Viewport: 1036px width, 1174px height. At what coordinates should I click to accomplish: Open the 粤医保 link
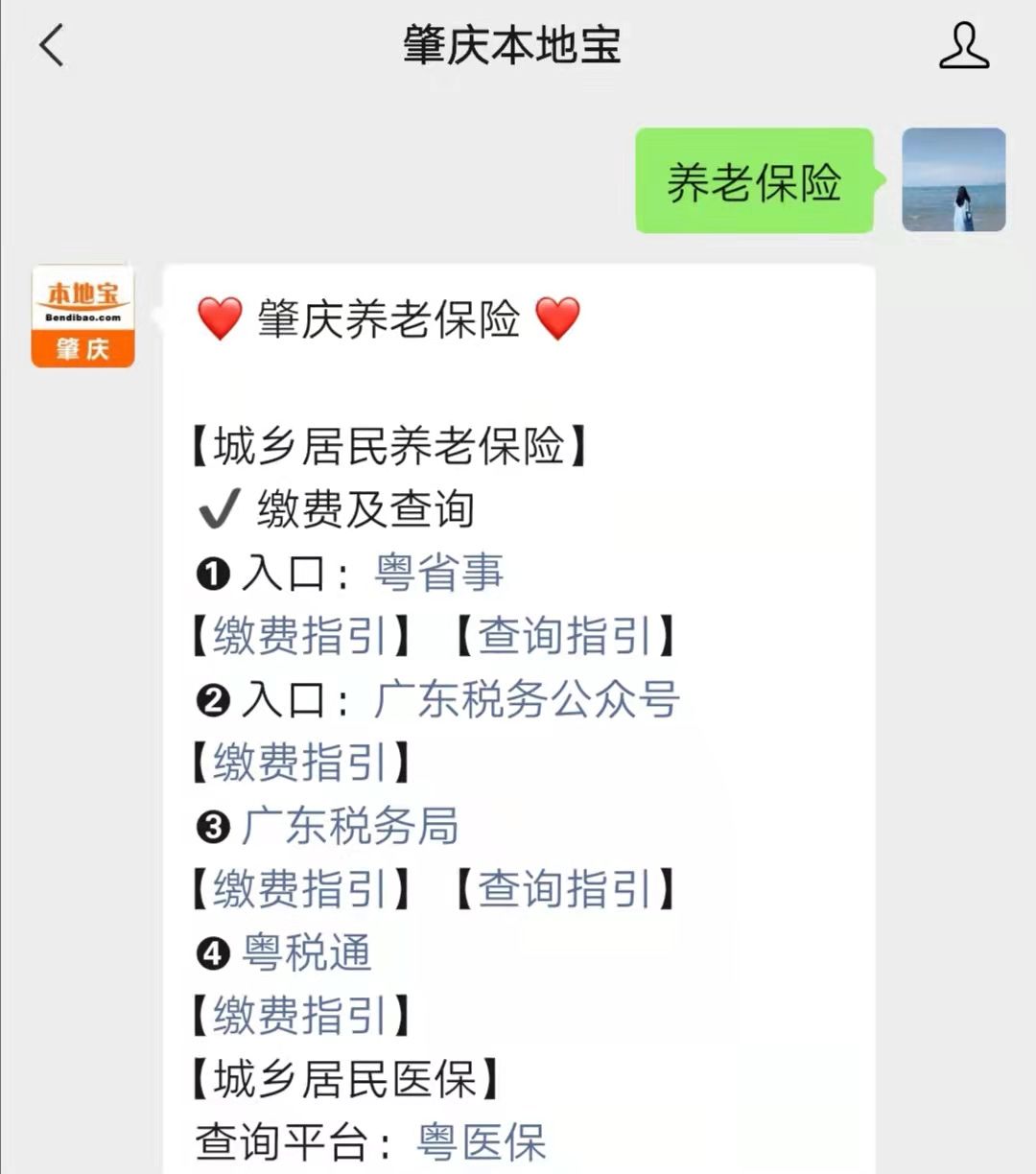pyautogui.click(x=482, y=1142)
